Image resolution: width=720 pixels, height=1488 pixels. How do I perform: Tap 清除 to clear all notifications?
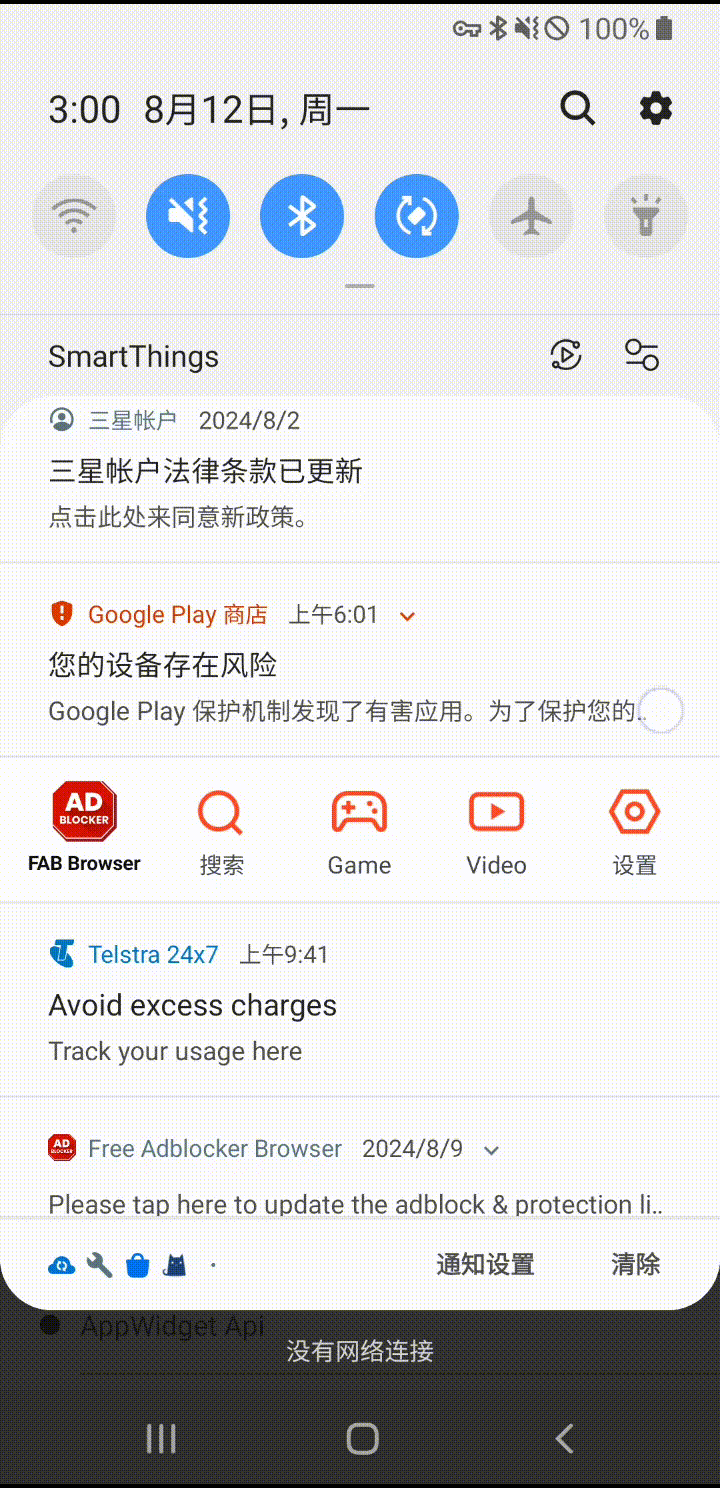click(635, 1264)
